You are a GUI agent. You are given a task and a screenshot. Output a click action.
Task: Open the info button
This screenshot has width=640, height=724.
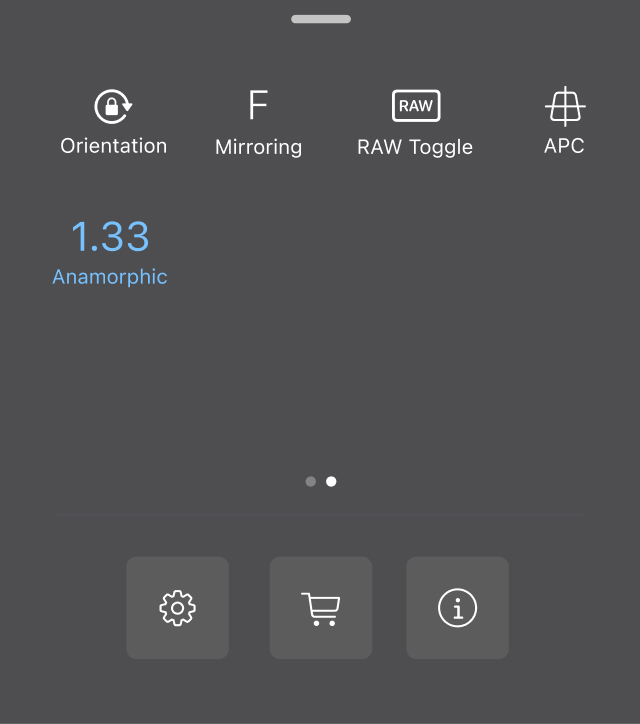click(457, 608)
